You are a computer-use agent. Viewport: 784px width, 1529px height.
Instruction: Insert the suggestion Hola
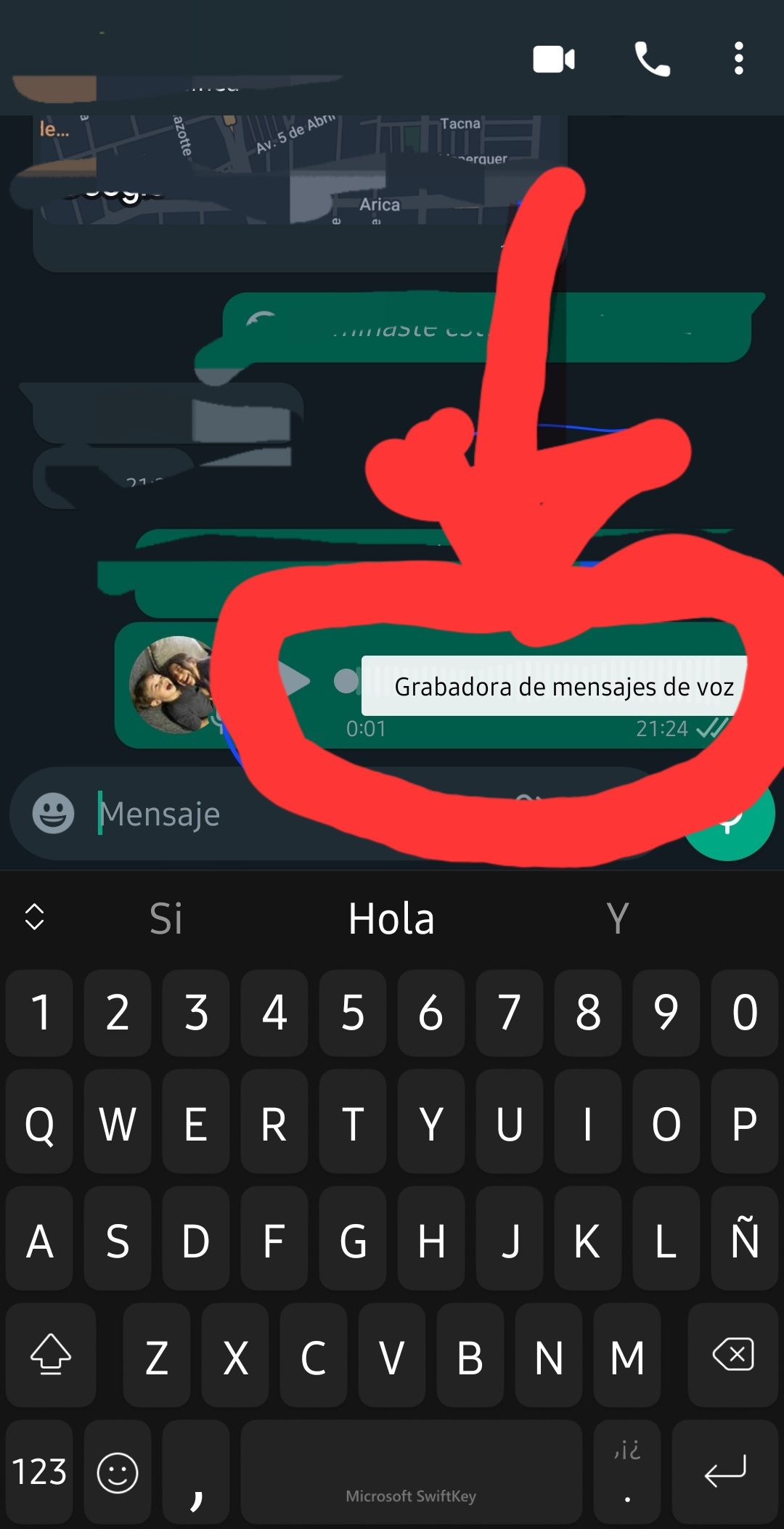pyautogui.click(x=391, y=918)
